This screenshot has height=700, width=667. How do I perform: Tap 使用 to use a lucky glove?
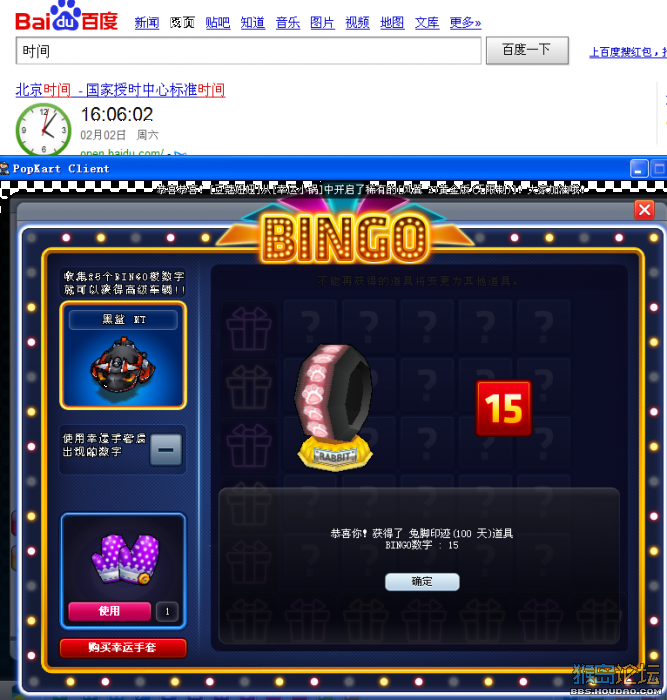click(109, 611)
